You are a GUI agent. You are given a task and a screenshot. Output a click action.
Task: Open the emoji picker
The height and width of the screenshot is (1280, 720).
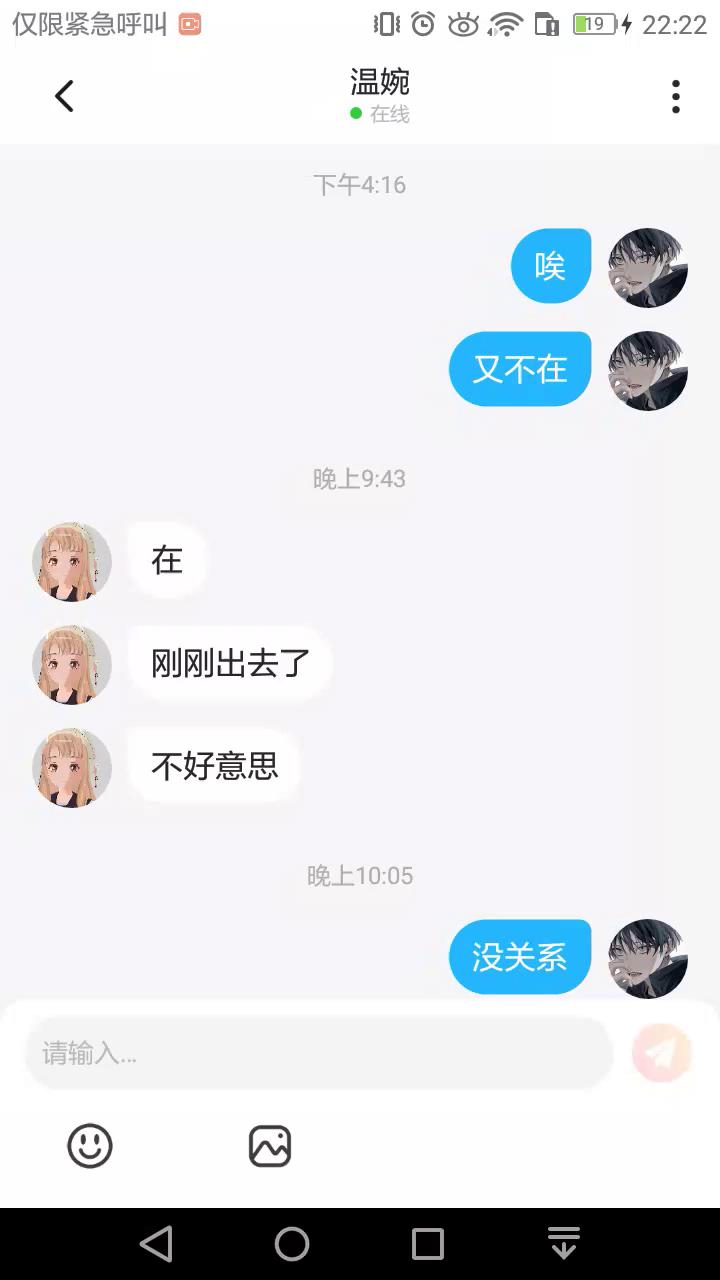(x=90, y=1146)
